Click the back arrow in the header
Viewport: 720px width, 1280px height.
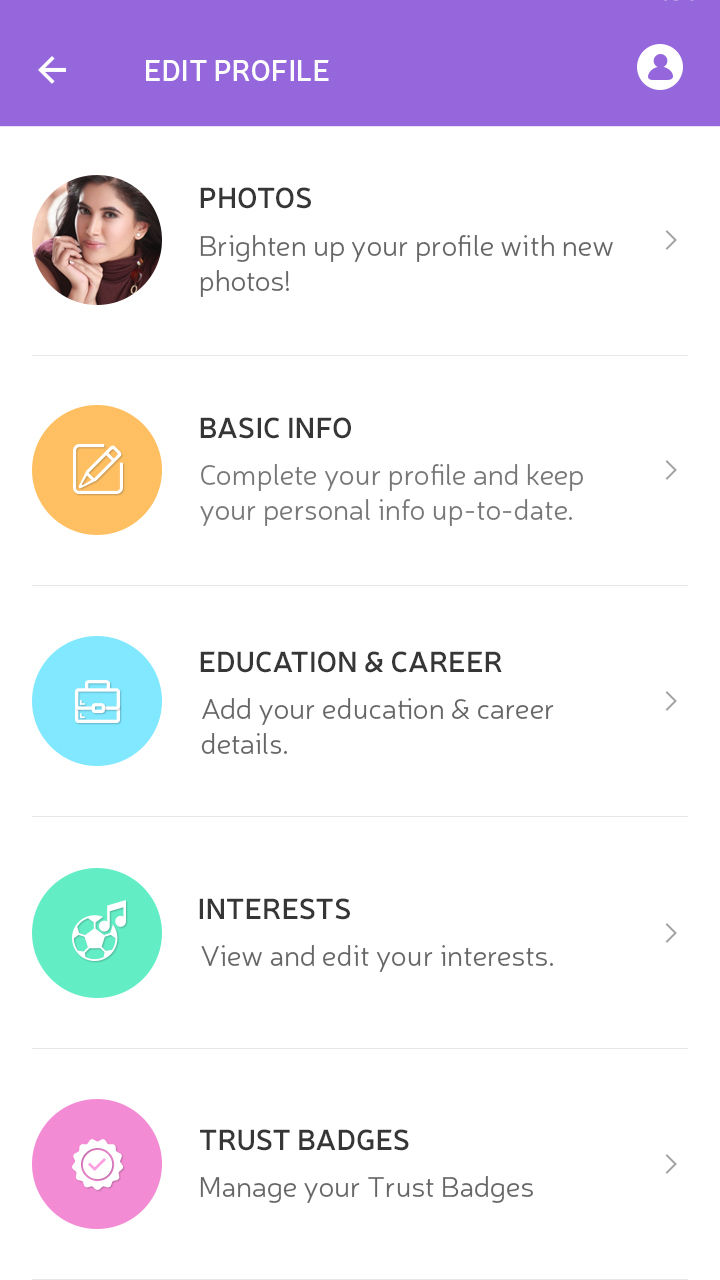click(x=52, y=70)
